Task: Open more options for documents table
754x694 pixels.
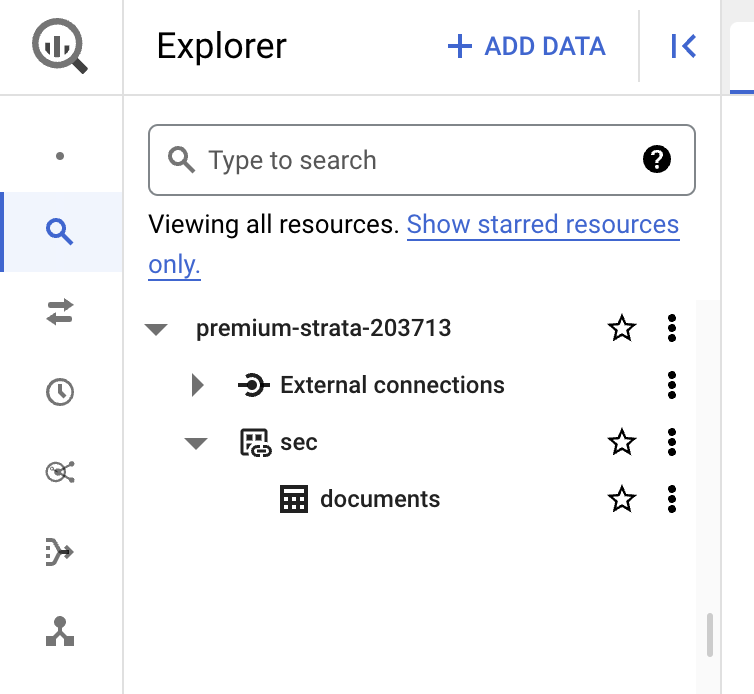Action: pos(672,499)
